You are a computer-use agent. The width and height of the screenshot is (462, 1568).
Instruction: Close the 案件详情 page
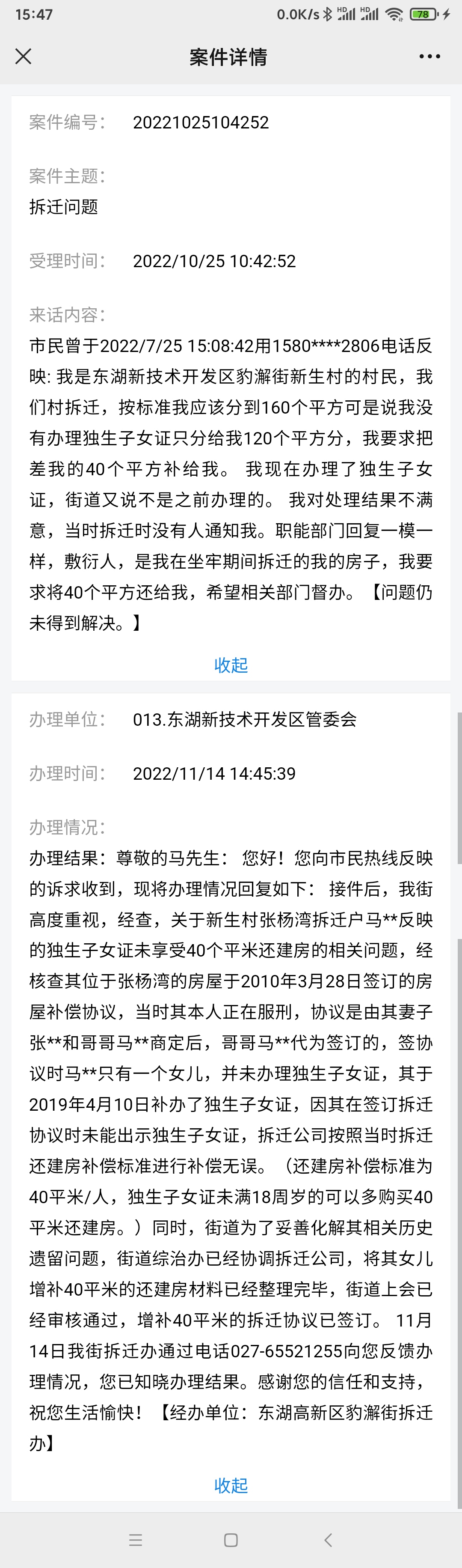[23, 57]
